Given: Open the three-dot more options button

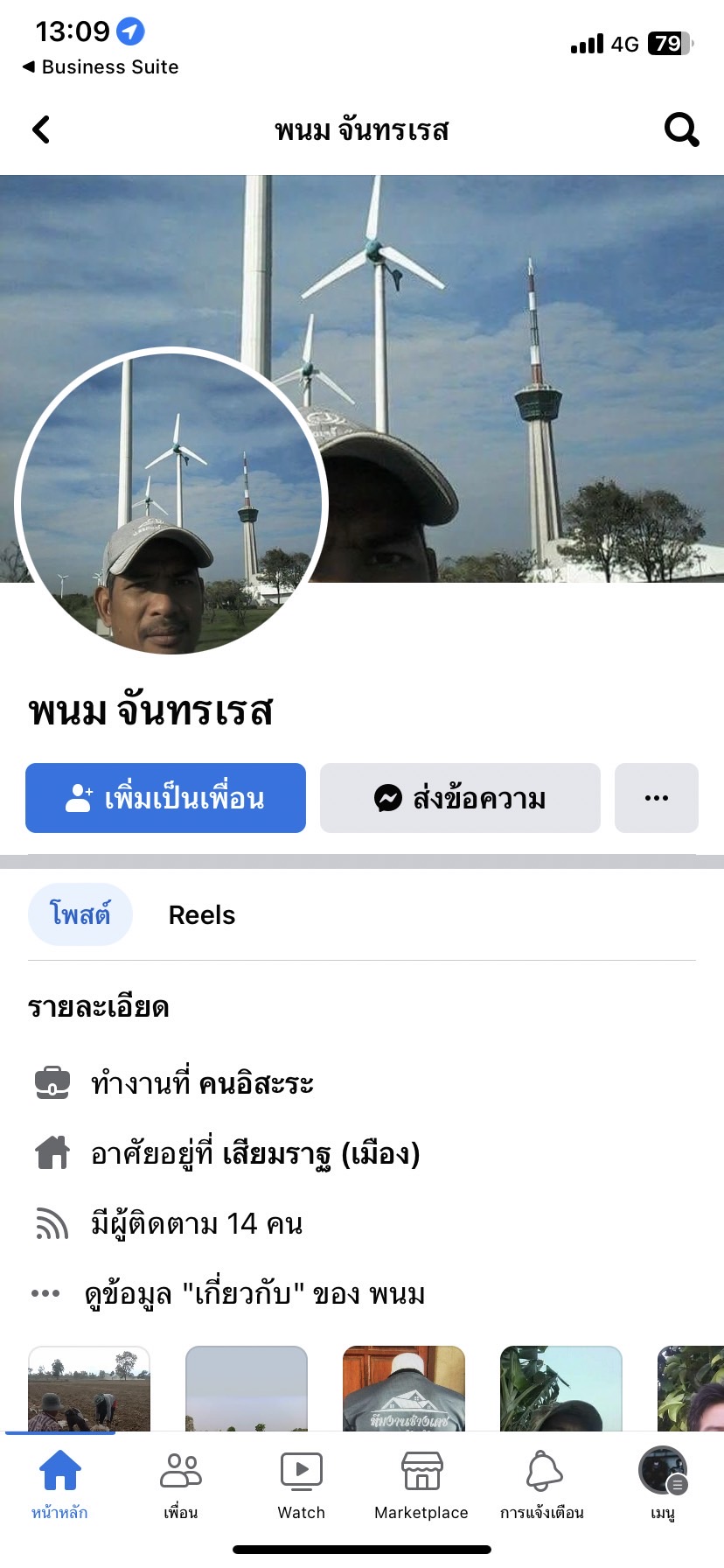Looking at the screenshot, I should [x=657, y=798].
